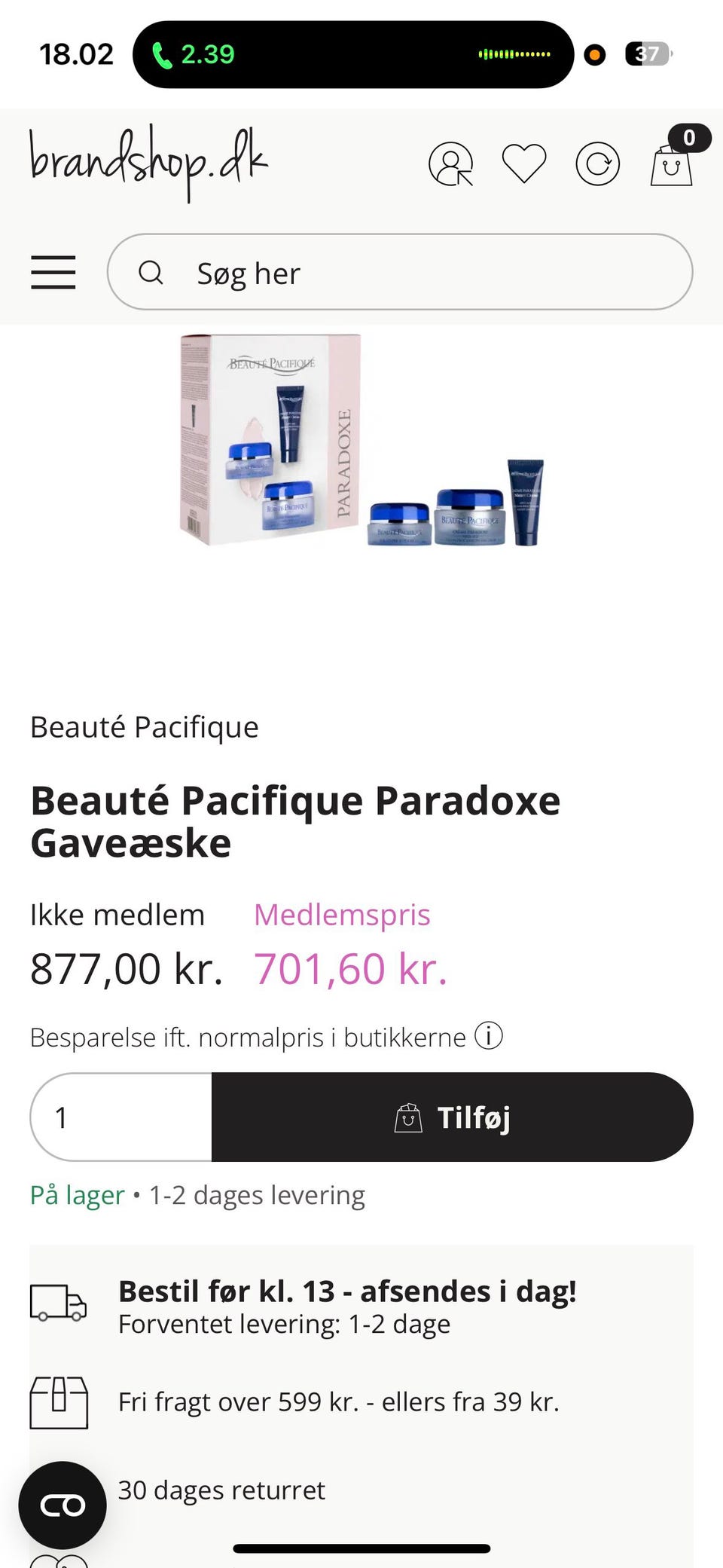Image resolution: width=723 pixels, height=1568 pixels.
Task: Open the shopping bag showing 0 items
Action: coord(670,167)
